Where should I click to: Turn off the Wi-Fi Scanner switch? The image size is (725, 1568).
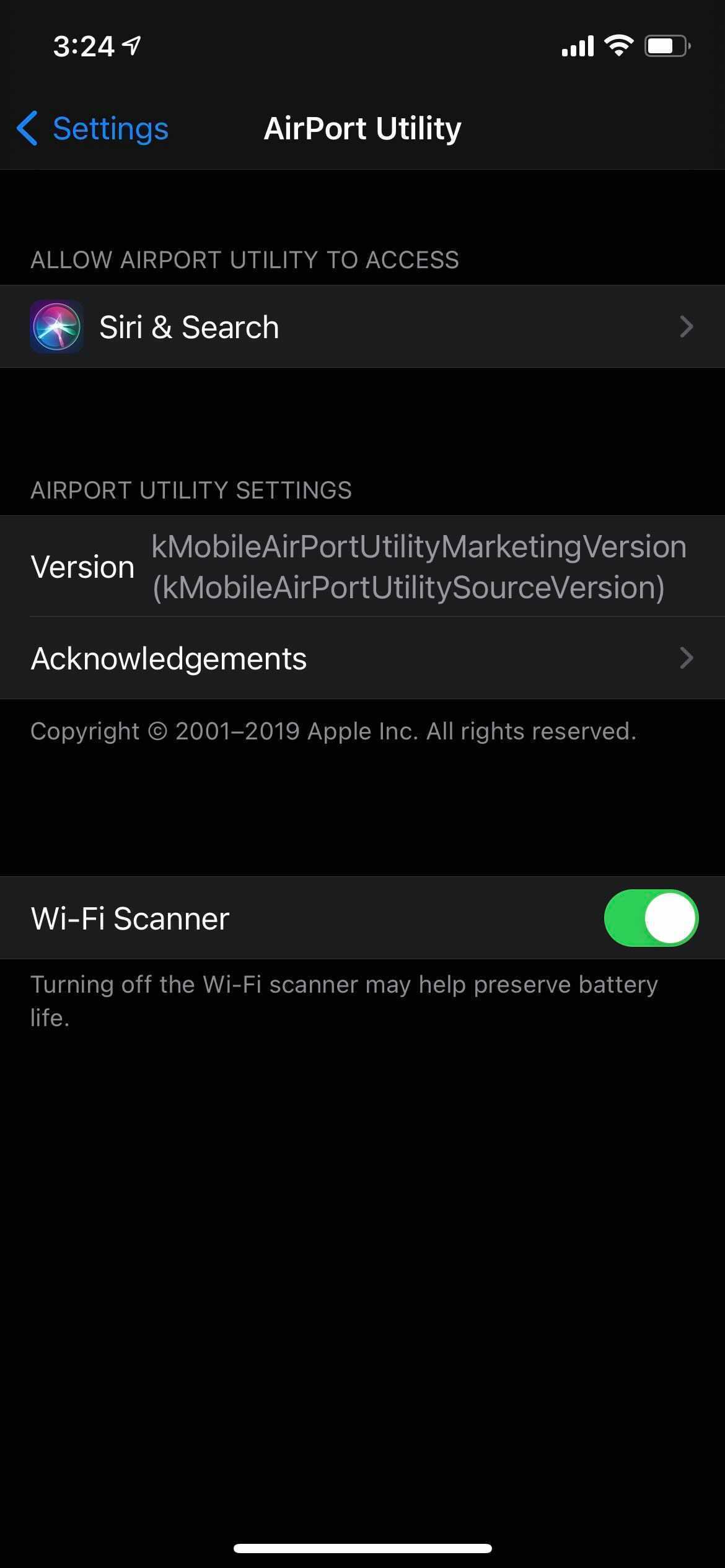pos(651,918)
